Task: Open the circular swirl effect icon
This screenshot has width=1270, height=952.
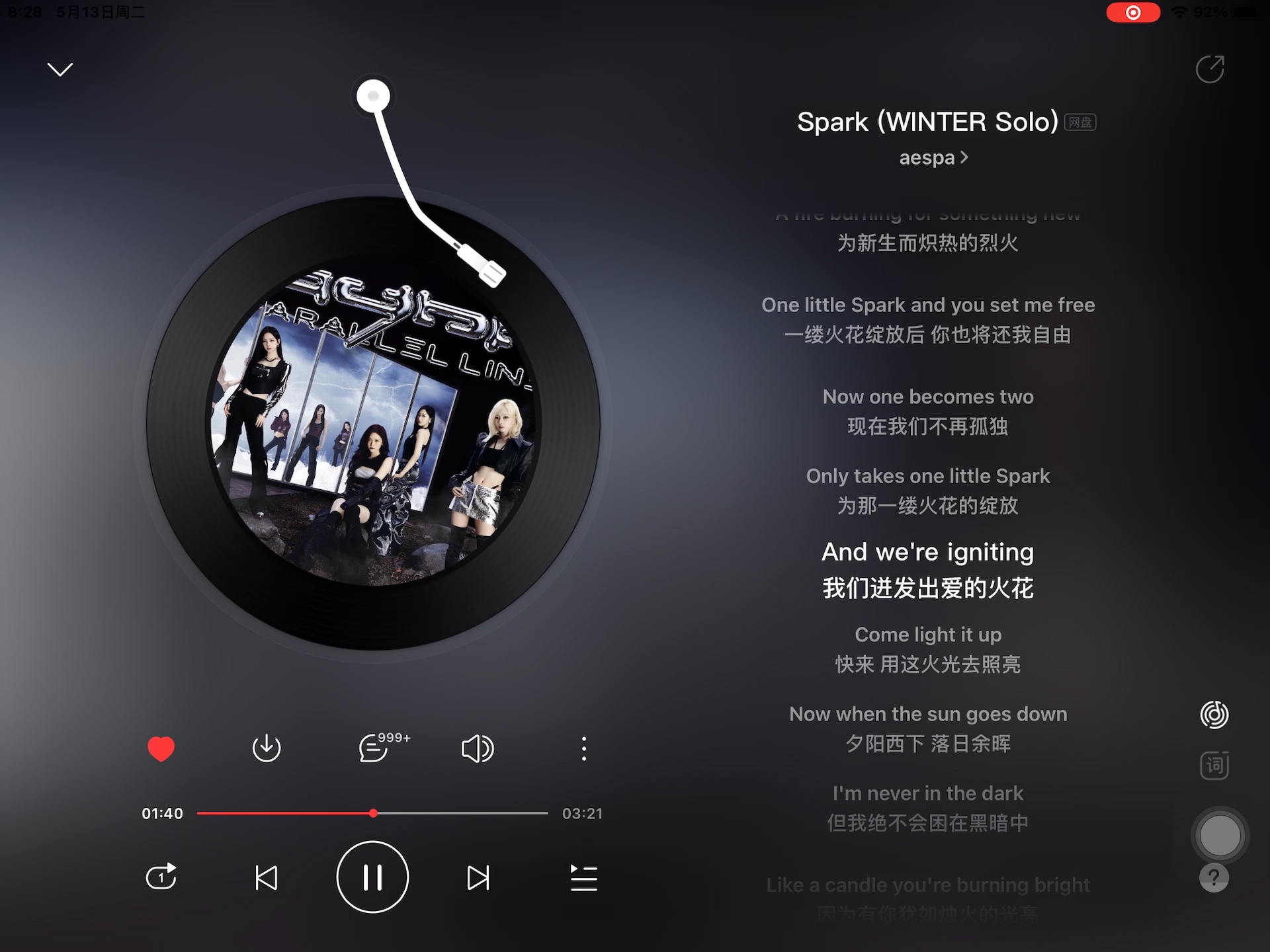Action: tap(1214, 715)
